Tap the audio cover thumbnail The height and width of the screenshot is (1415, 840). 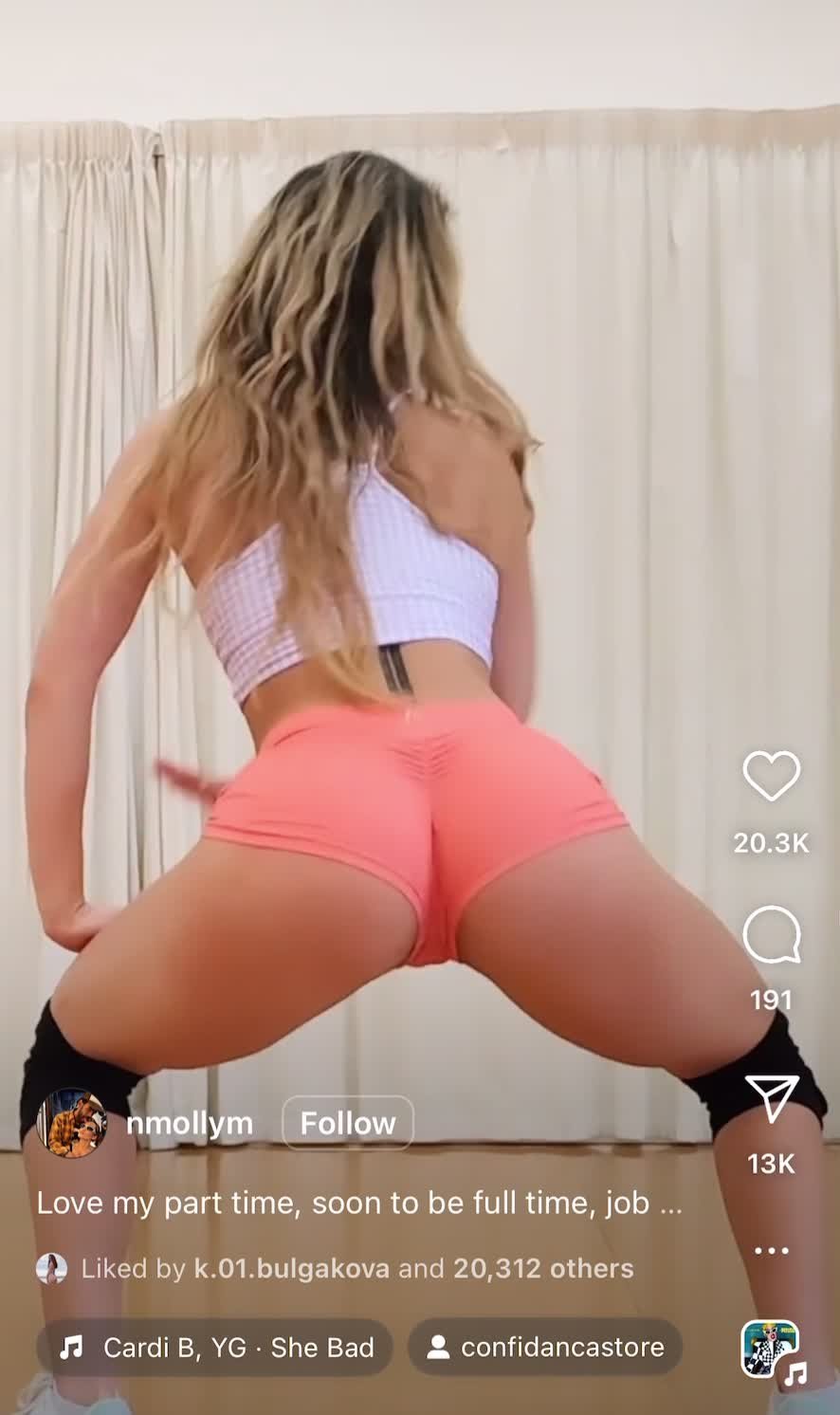770,1348
